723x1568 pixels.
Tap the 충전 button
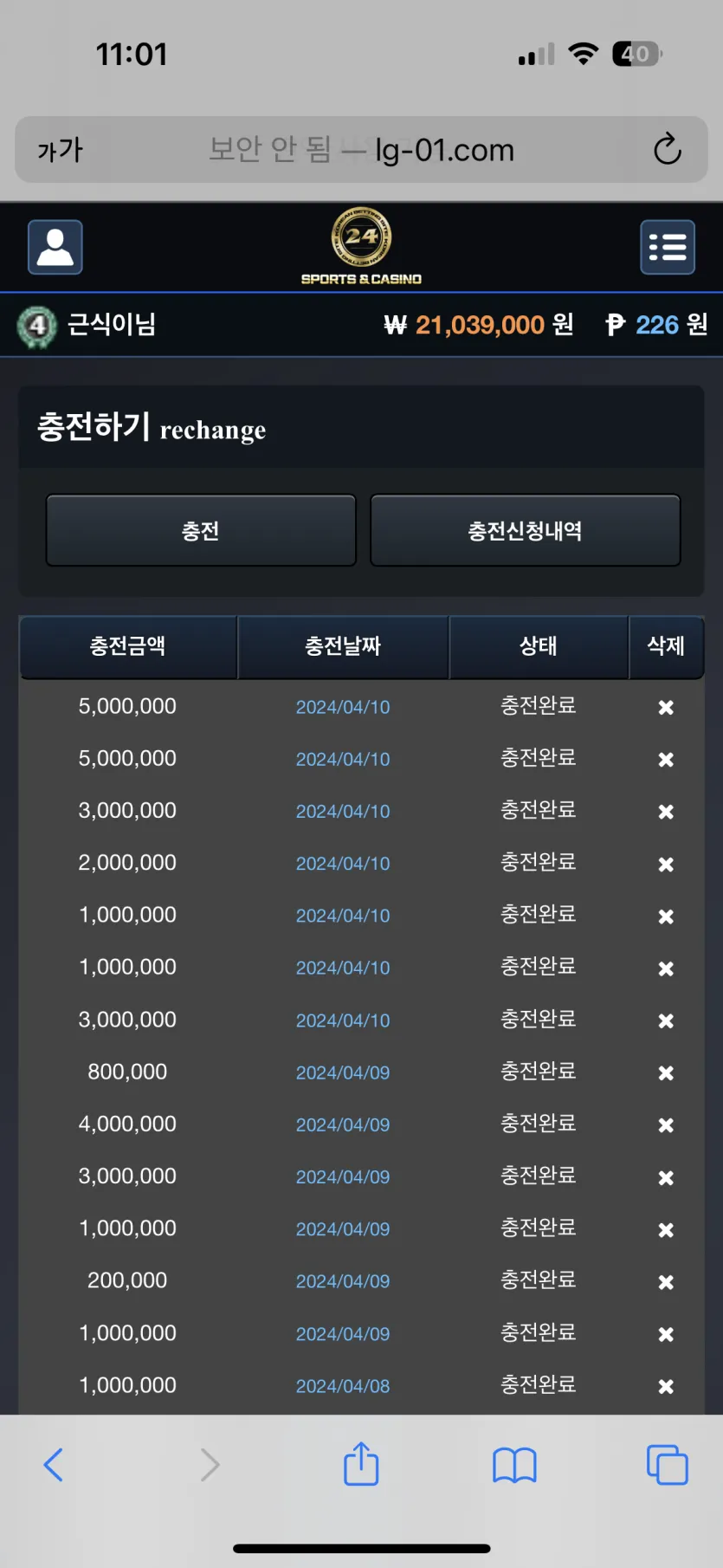click(201, 530)
